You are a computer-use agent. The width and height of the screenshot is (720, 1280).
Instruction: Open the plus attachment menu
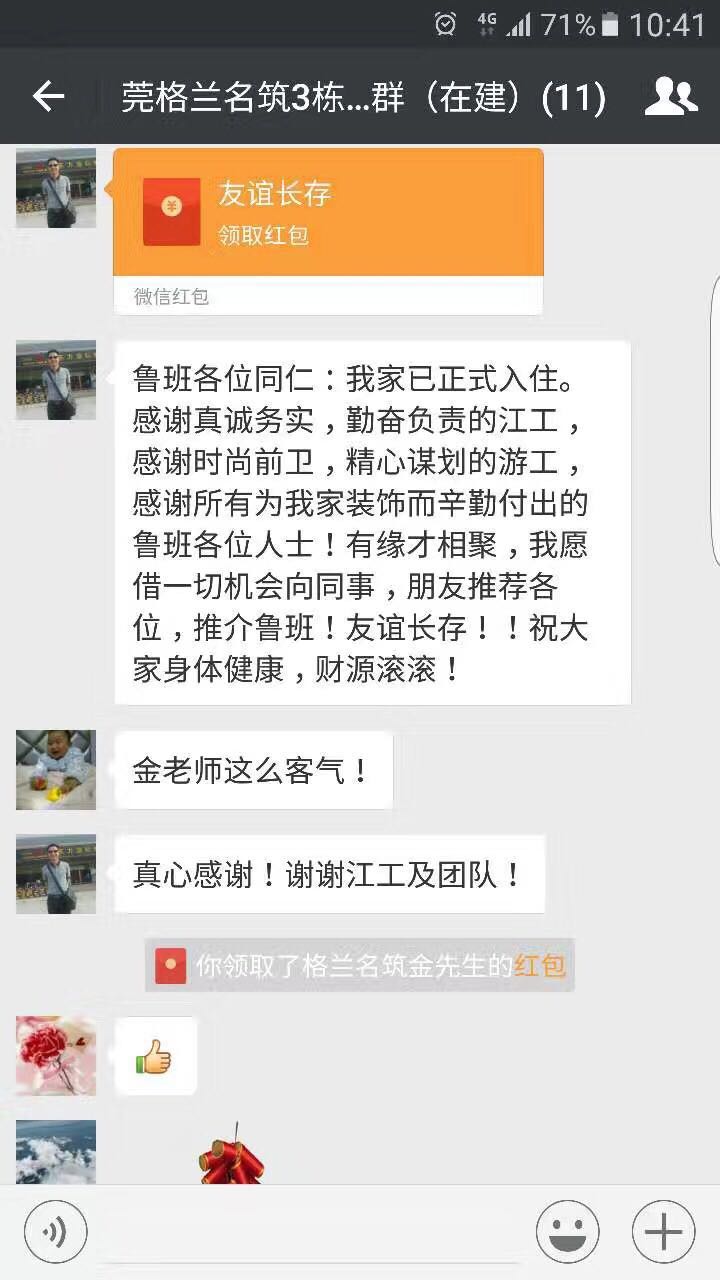(x=663, y=1231)
